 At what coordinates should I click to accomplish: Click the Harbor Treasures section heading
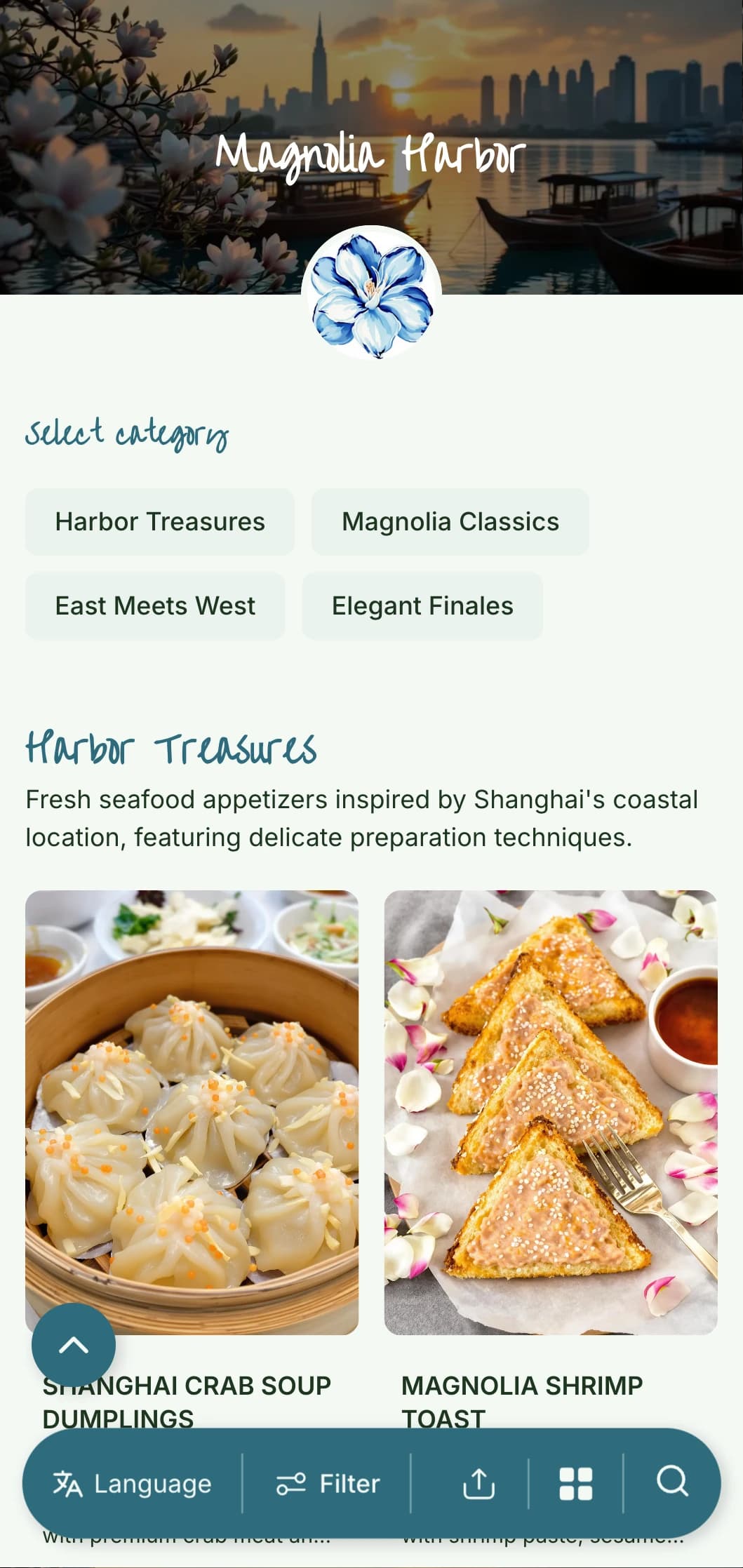[x=173, y=749]
